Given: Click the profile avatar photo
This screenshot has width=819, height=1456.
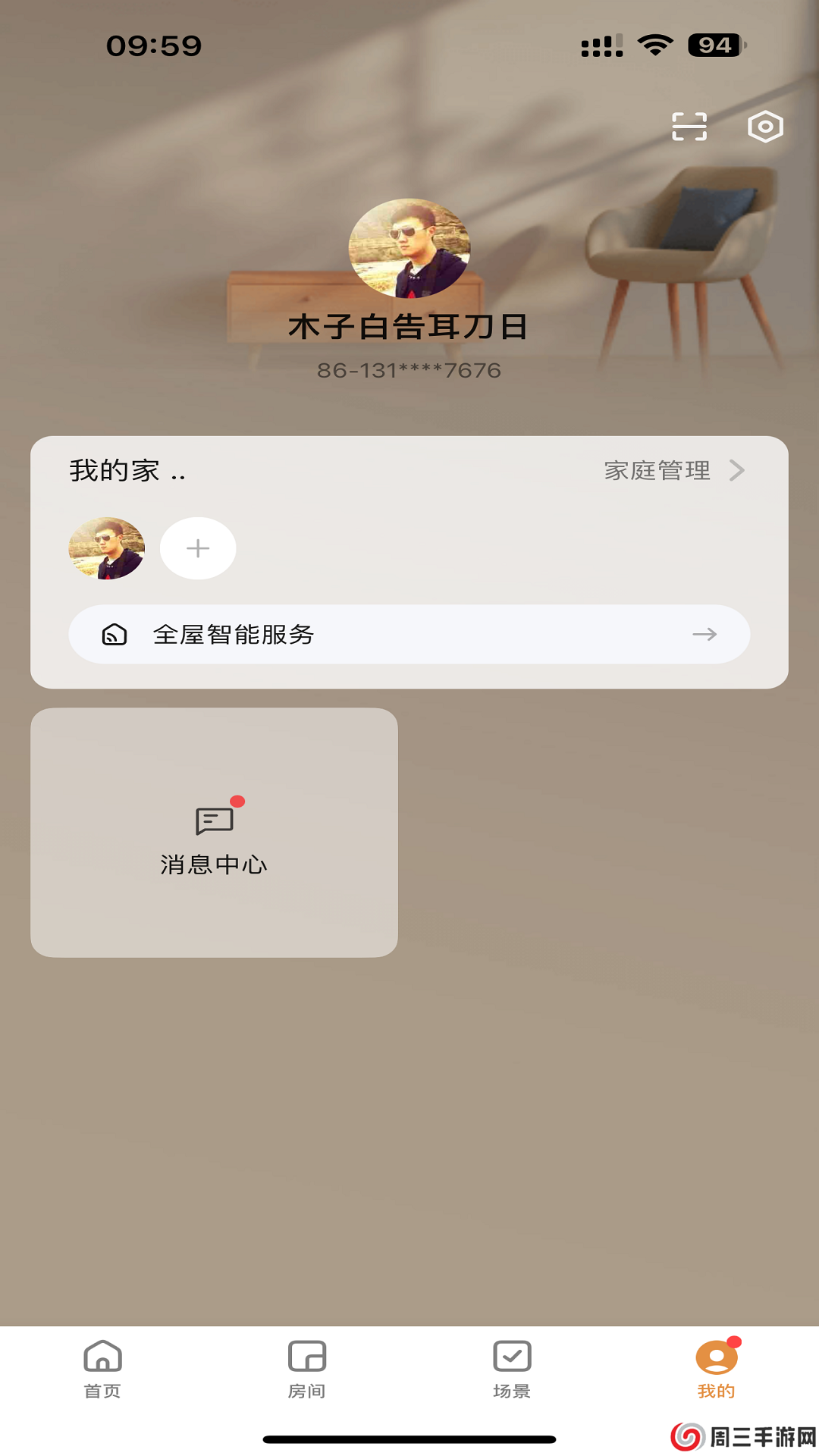Looking at the screenshot, I should [409, 248].
